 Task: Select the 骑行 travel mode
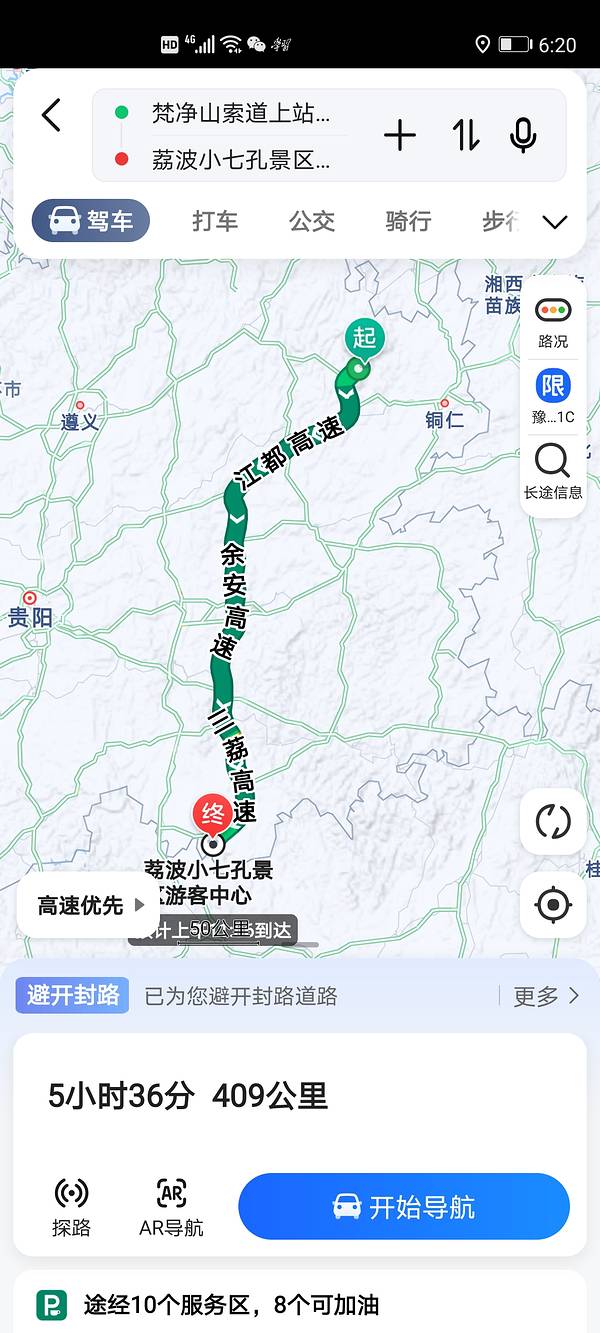click(408, 221)
